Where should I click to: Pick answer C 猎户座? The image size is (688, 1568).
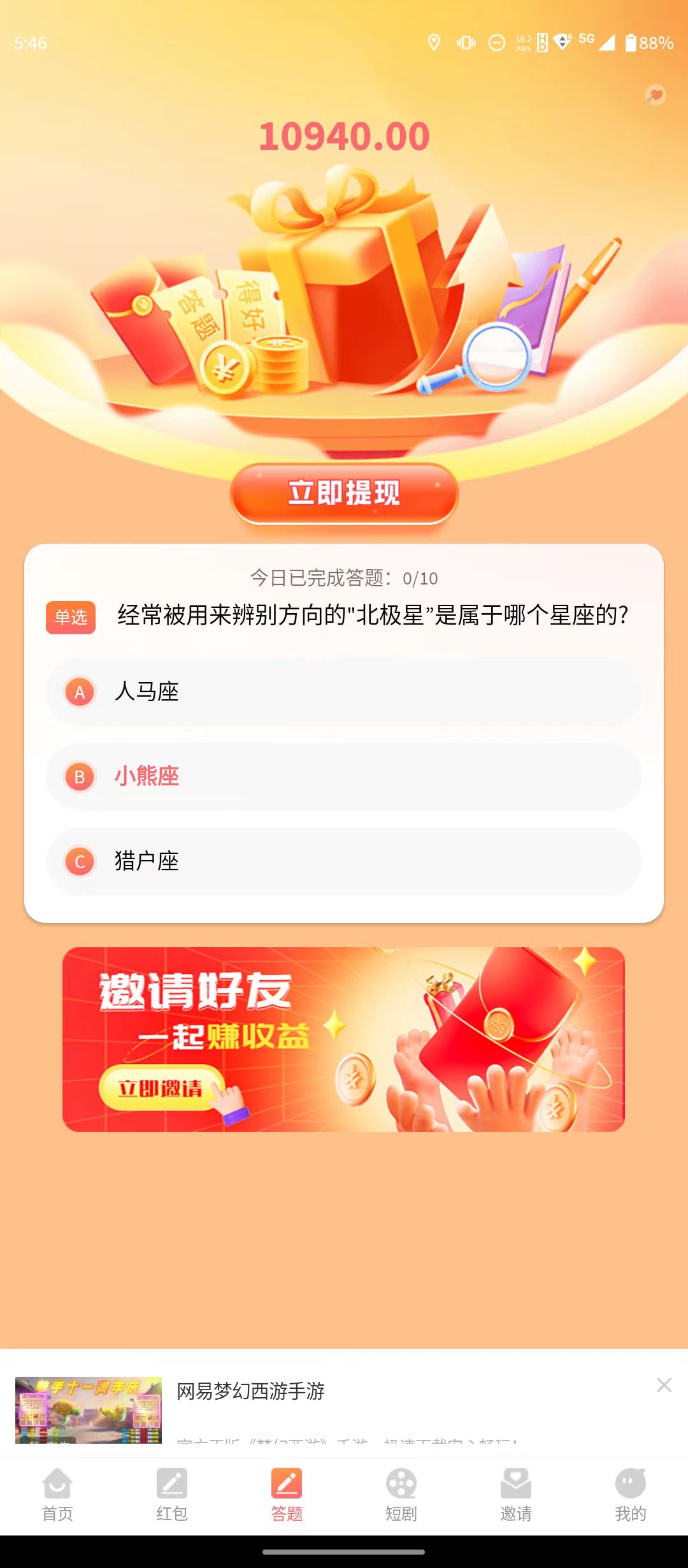pos(344,862)
